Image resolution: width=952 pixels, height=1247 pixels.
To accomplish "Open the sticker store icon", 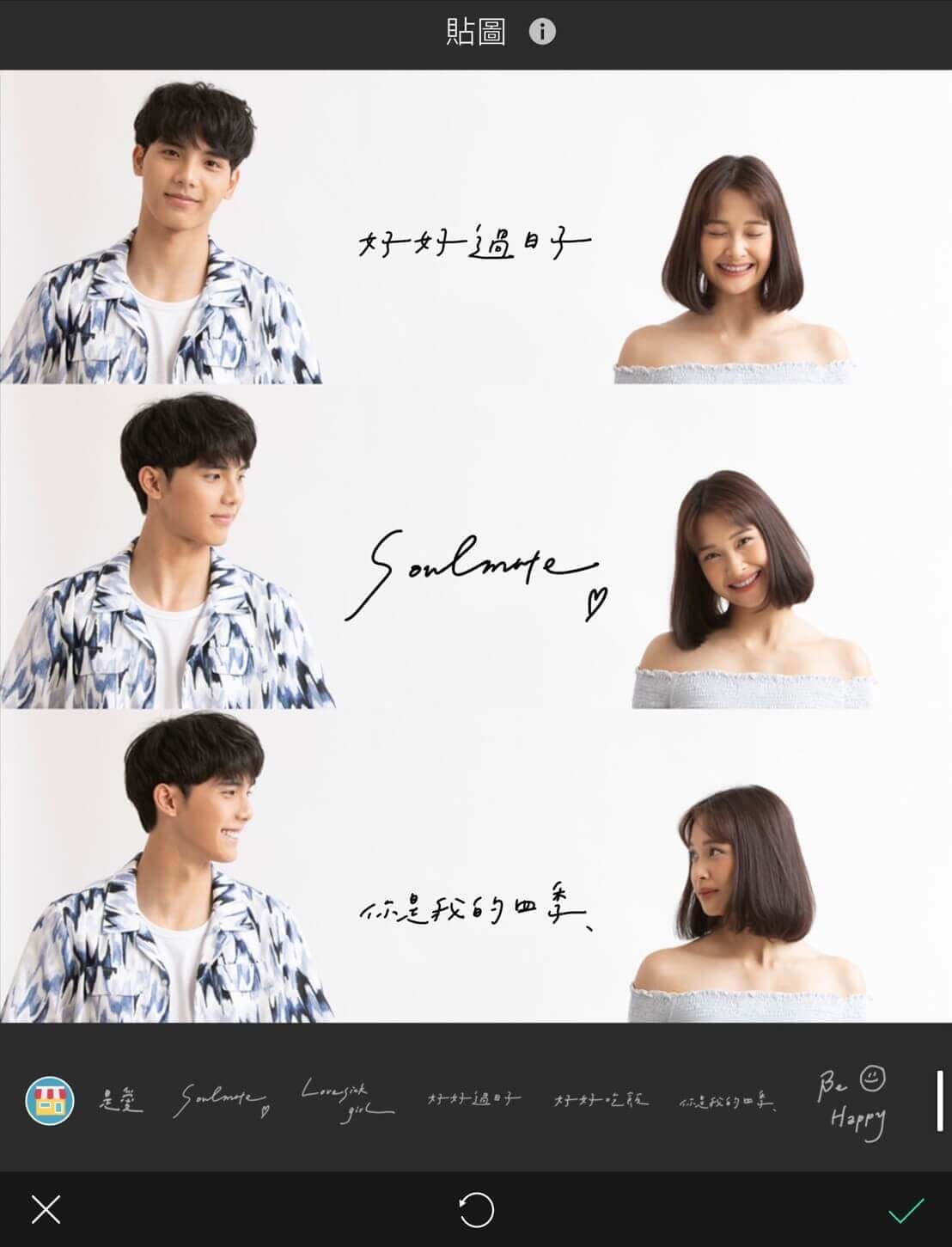I will pyautogui.click(x=50, y=1100).
